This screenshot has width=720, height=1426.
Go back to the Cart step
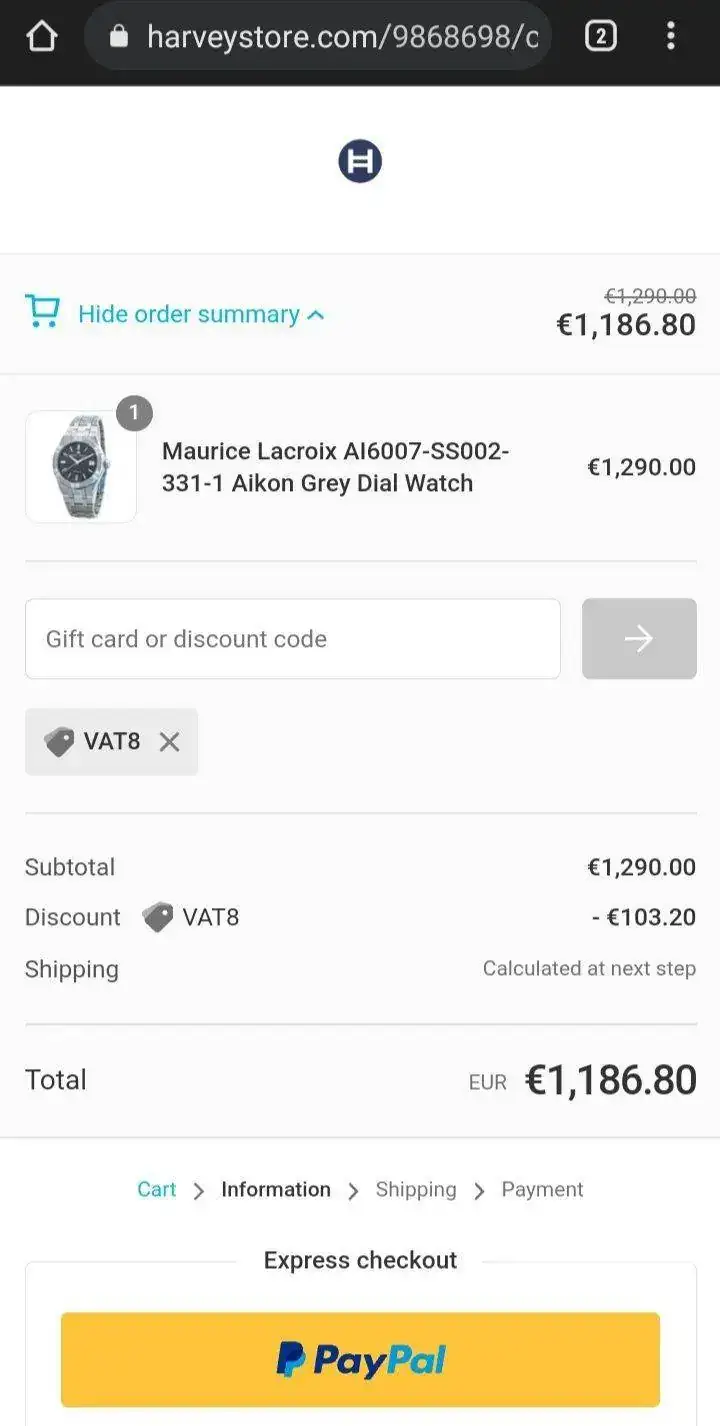[x=156, y=1189]
